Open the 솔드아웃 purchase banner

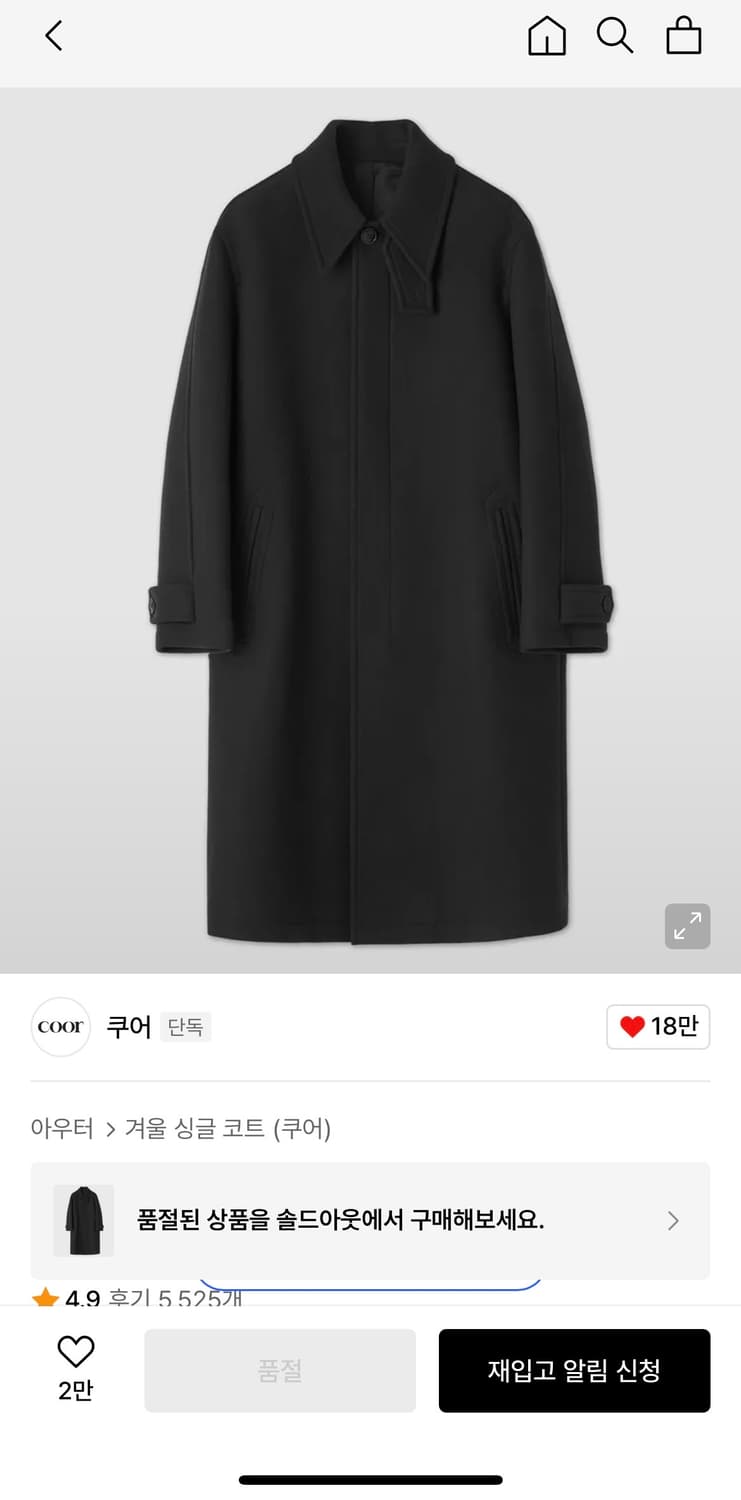tap(370, 1220)
